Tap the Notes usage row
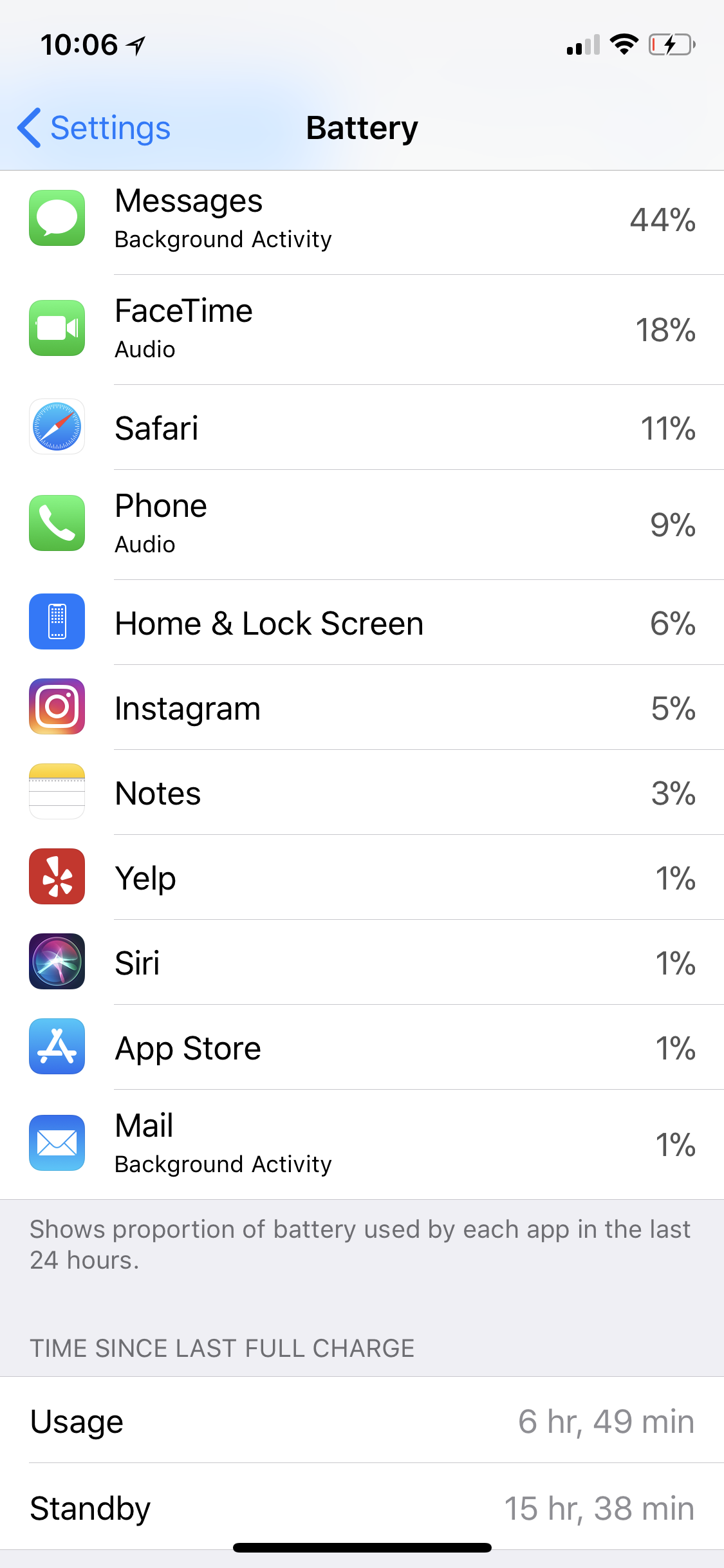The height and width of the screenshot is (1568, 724). click(x=362, y=792)
